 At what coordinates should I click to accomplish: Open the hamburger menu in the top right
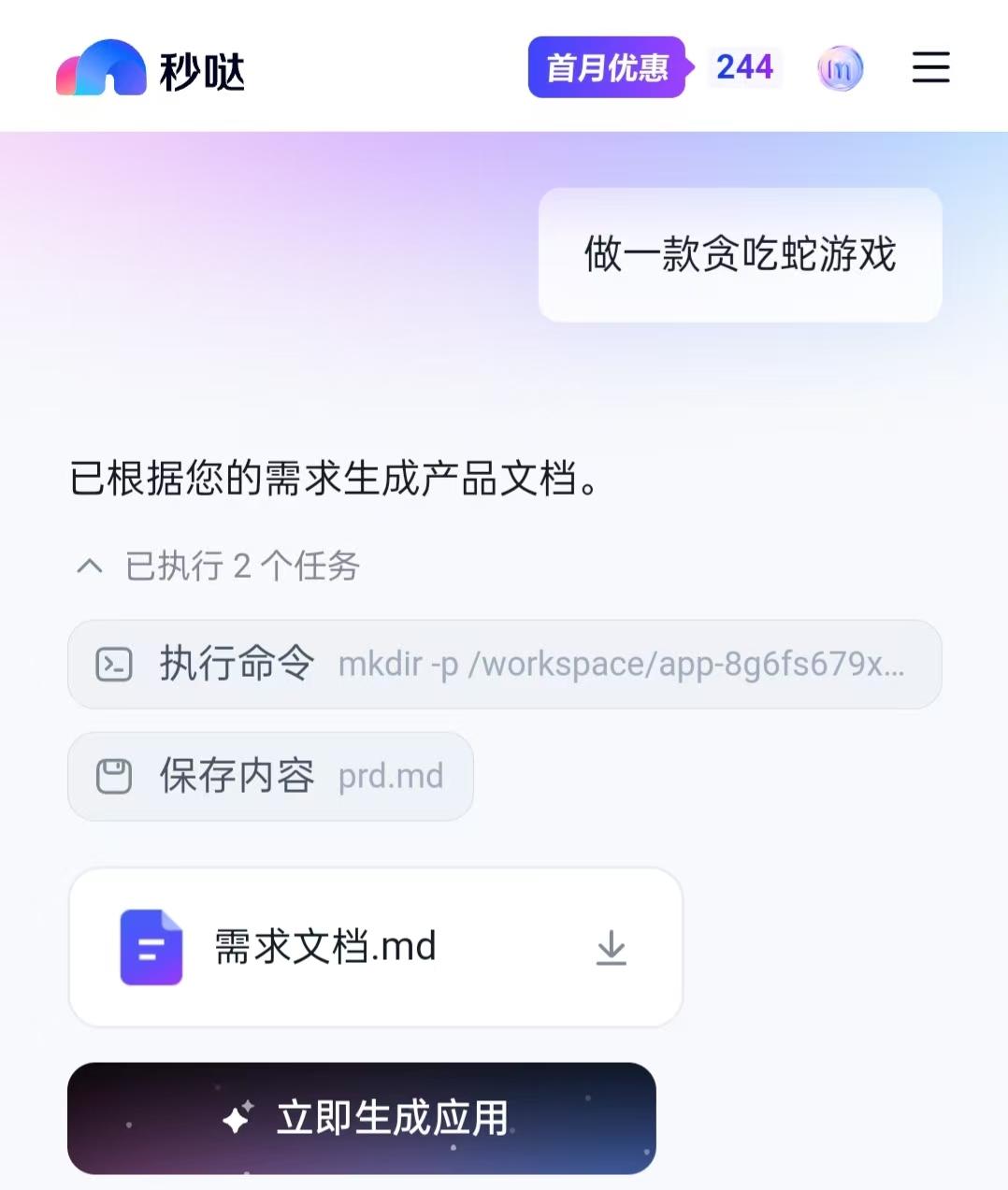tap(930, 68)
